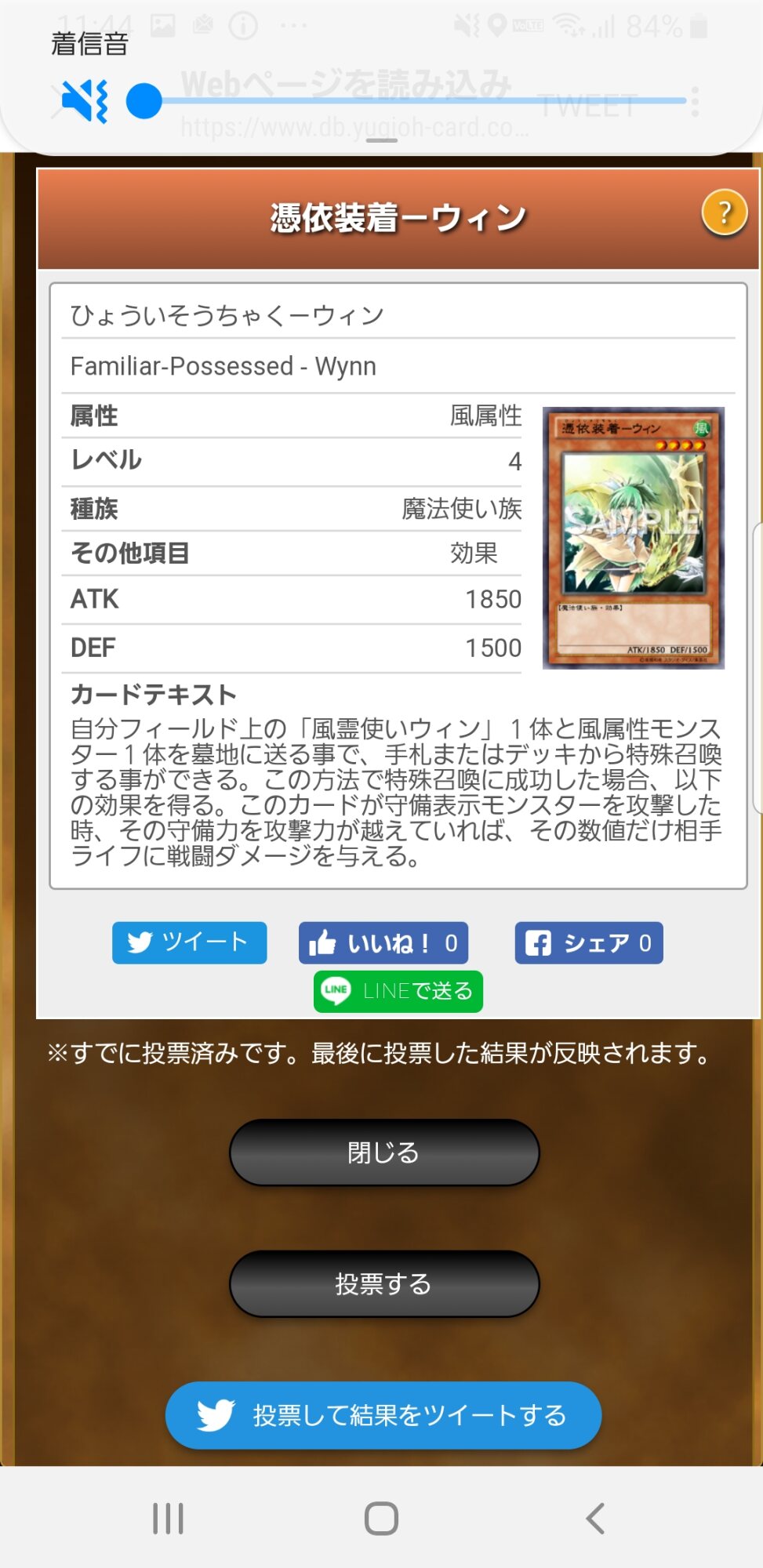
Task: Cast your vote with 投票する
Action: click(384, 1284)
